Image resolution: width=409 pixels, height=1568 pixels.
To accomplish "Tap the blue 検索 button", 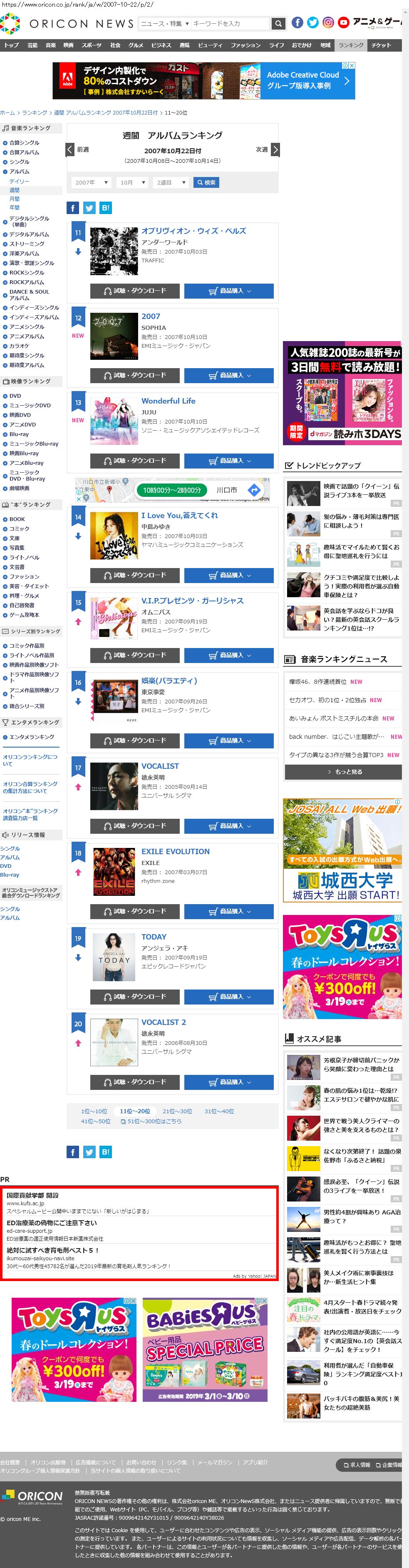I will click(x=206, y=182).
